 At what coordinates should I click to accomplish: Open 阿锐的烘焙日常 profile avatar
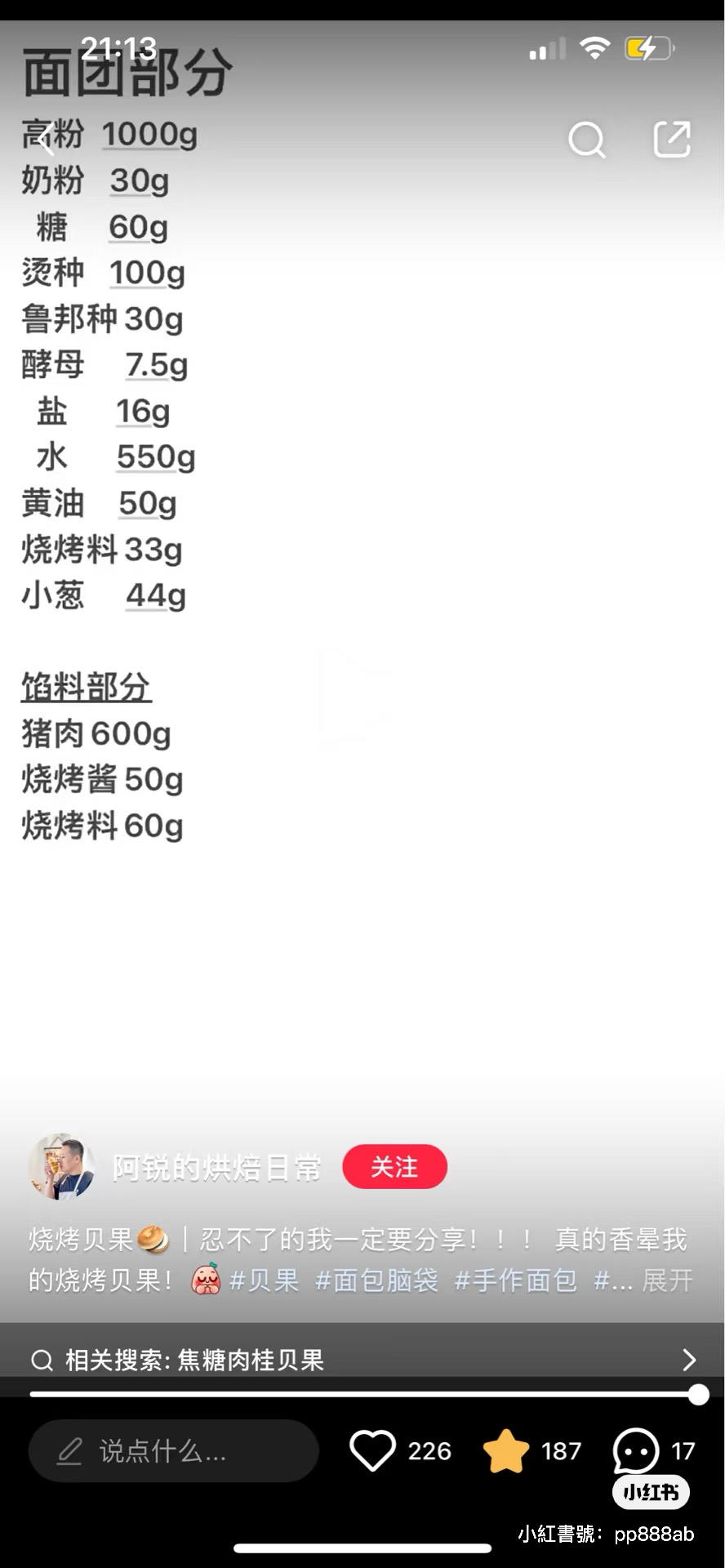62,1167
